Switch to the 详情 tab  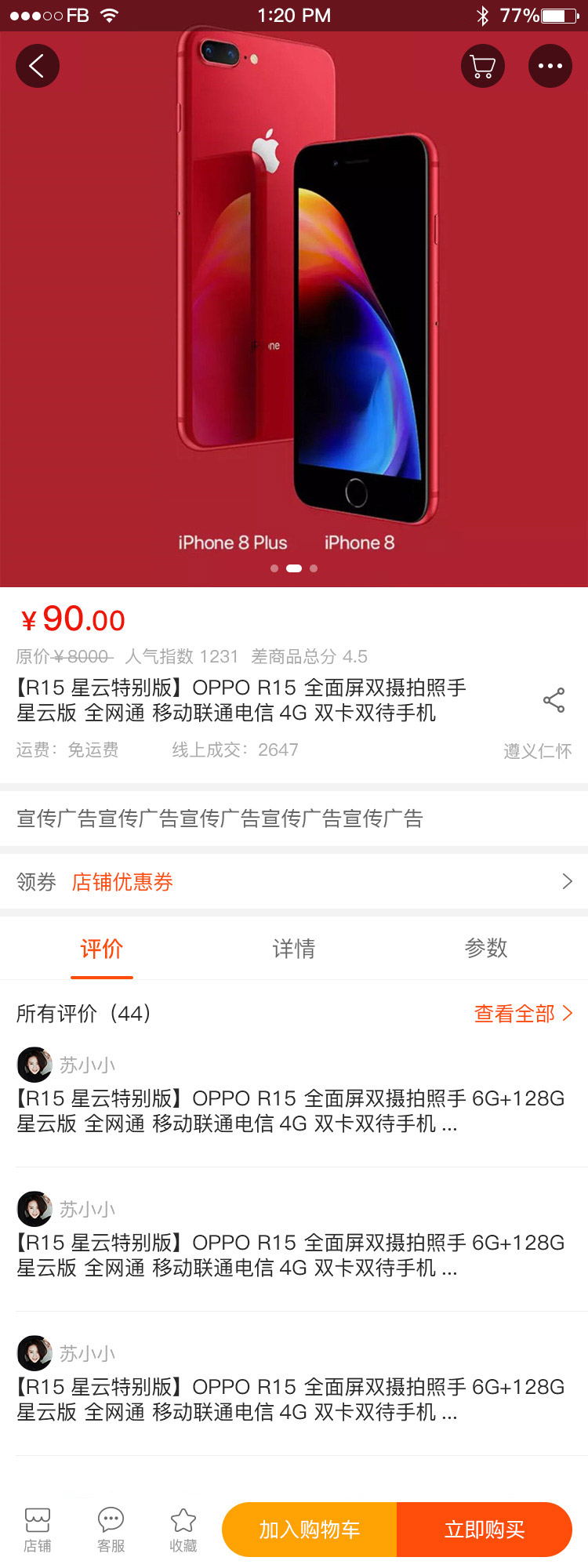(294, 949)
